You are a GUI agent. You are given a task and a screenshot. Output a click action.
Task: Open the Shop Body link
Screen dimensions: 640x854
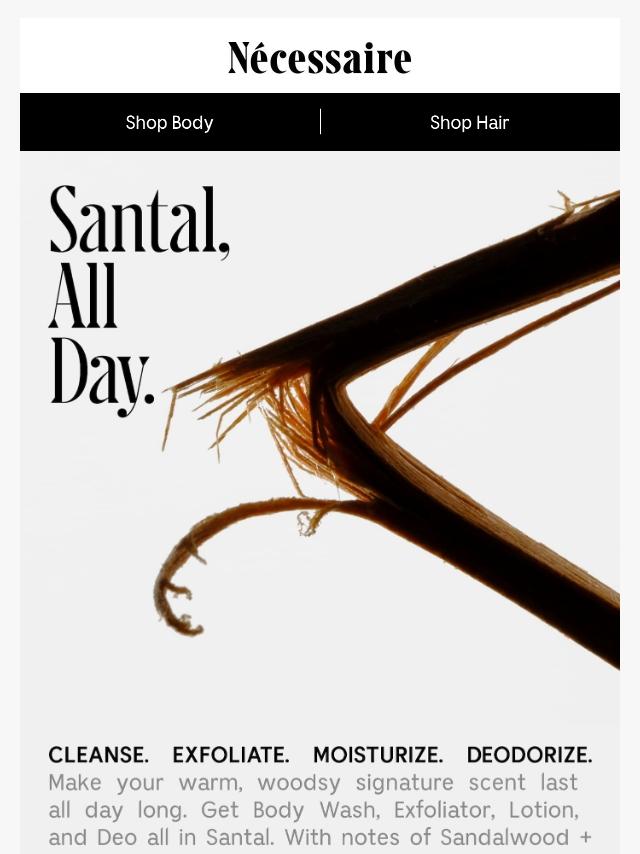[169, 122]
